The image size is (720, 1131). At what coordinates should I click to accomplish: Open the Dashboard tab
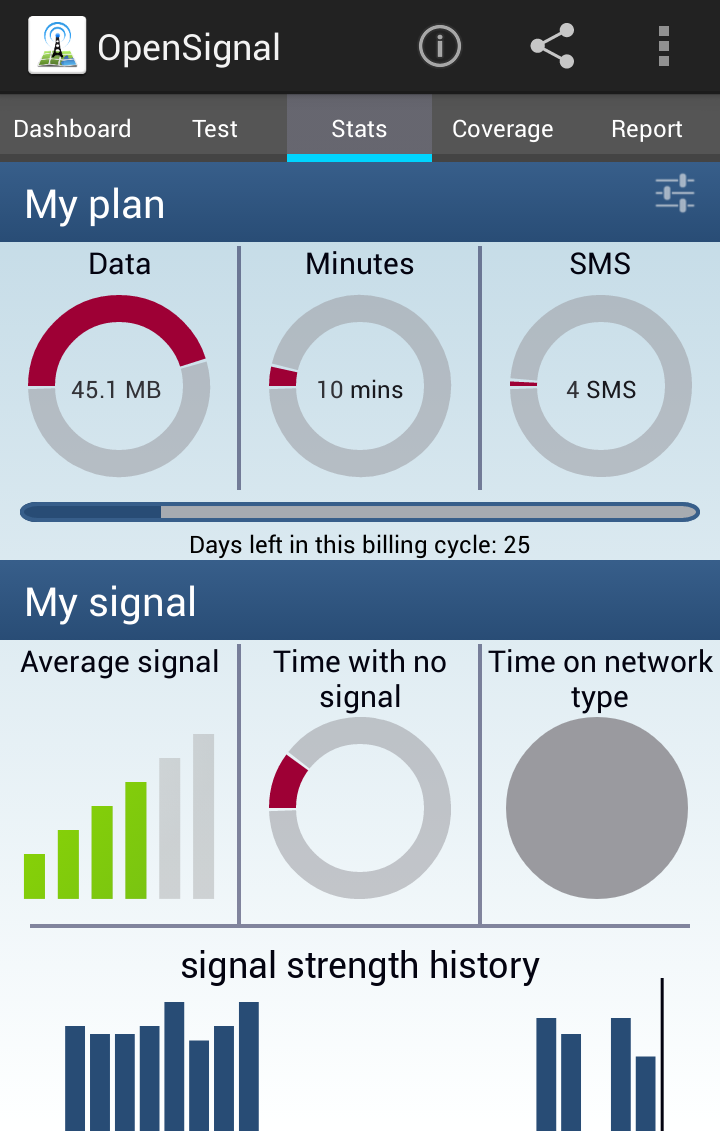pos(72,128)
